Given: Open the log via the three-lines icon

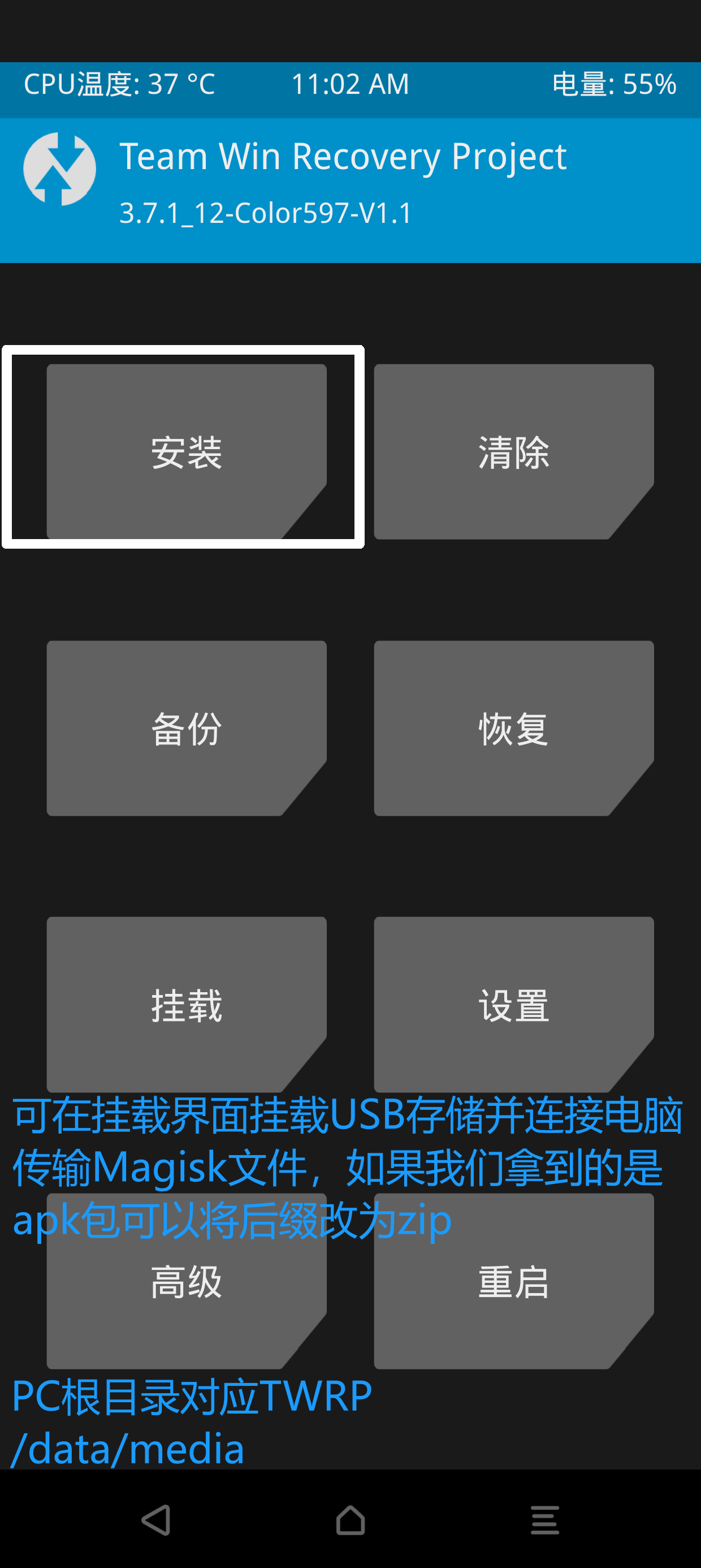Looking at the screenshot, I should 544,1520.
